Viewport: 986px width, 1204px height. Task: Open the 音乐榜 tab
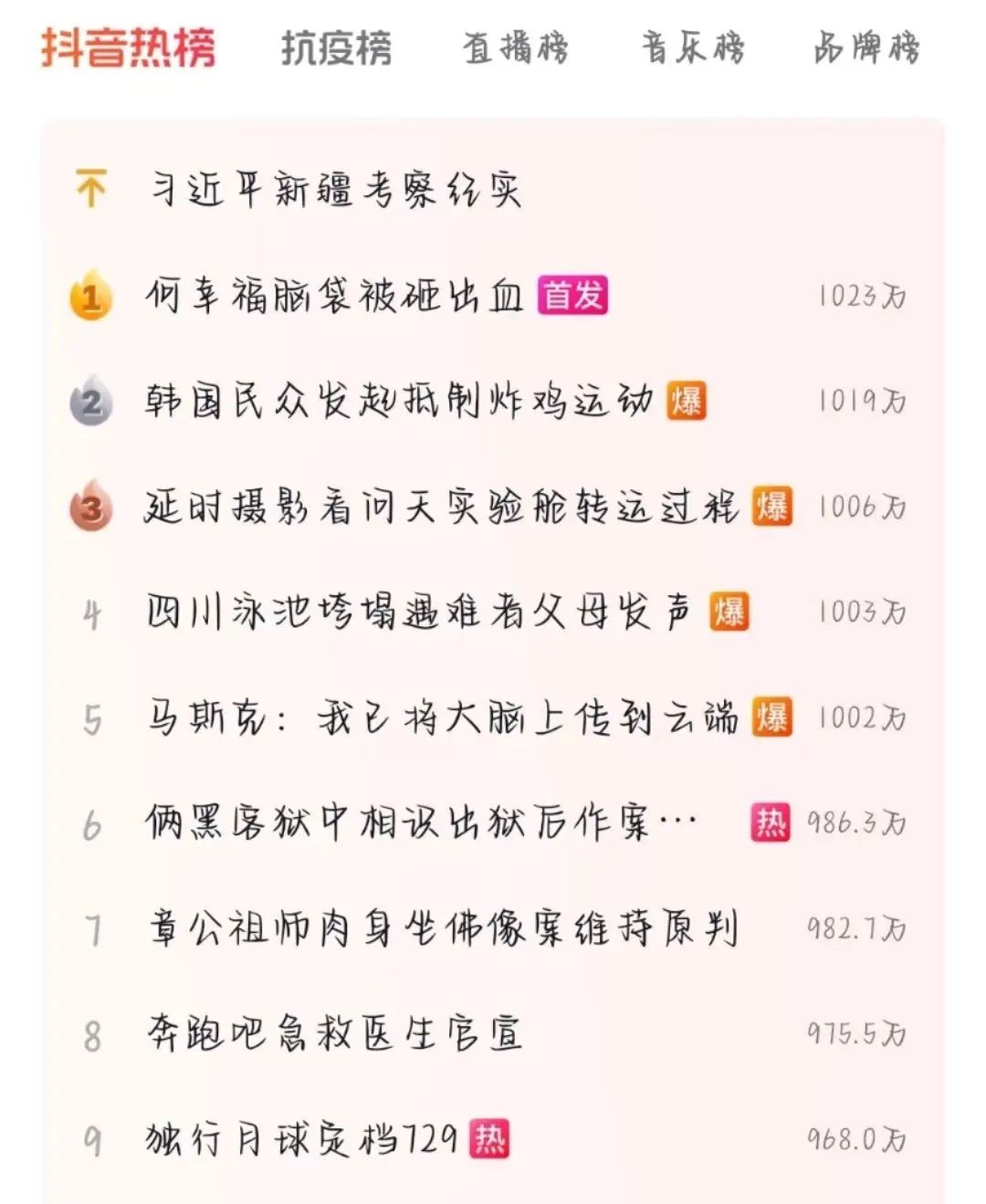click(x=693, y=47)
